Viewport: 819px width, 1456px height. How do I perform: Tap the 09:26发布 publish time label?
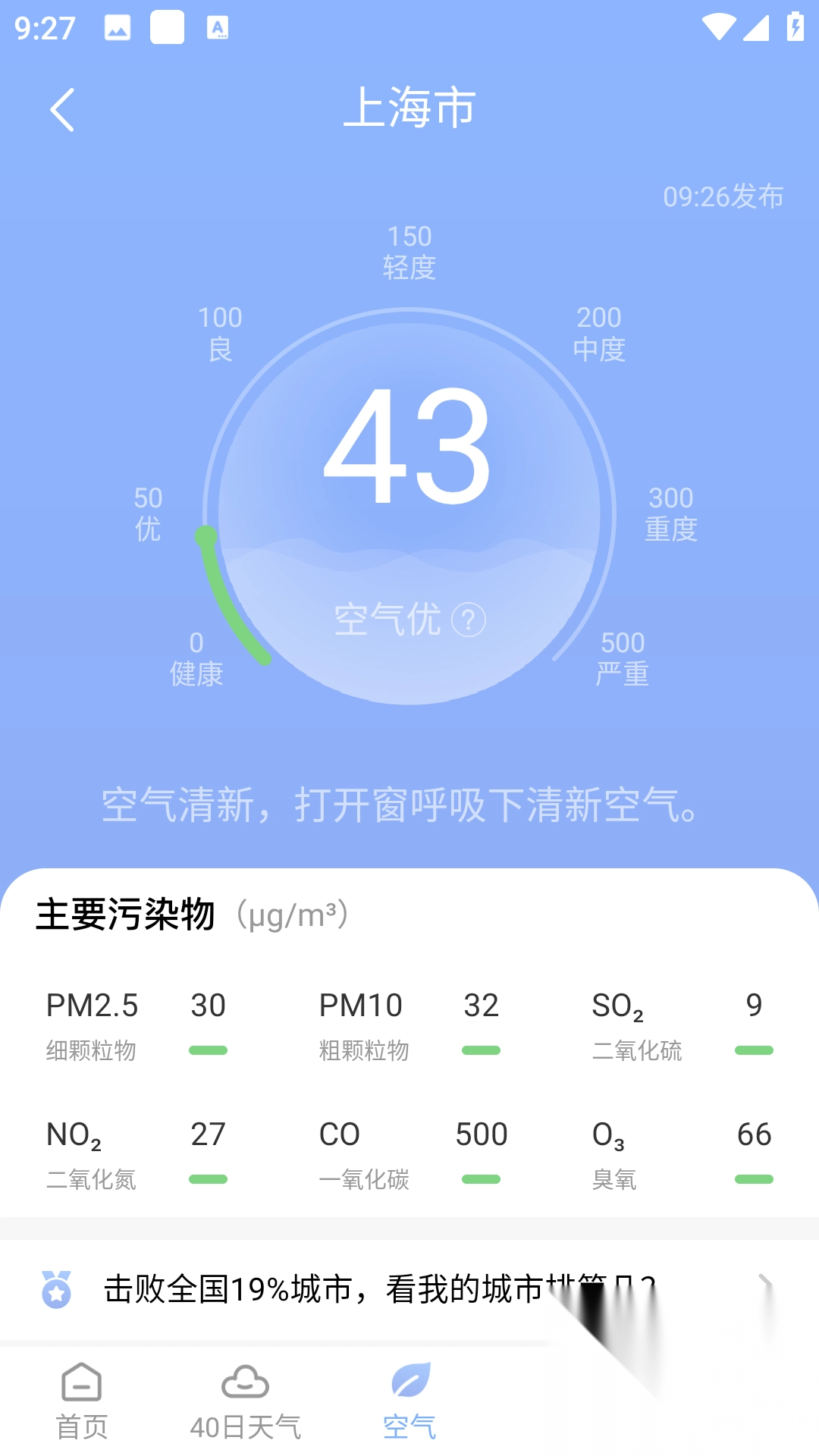point(722,196)
